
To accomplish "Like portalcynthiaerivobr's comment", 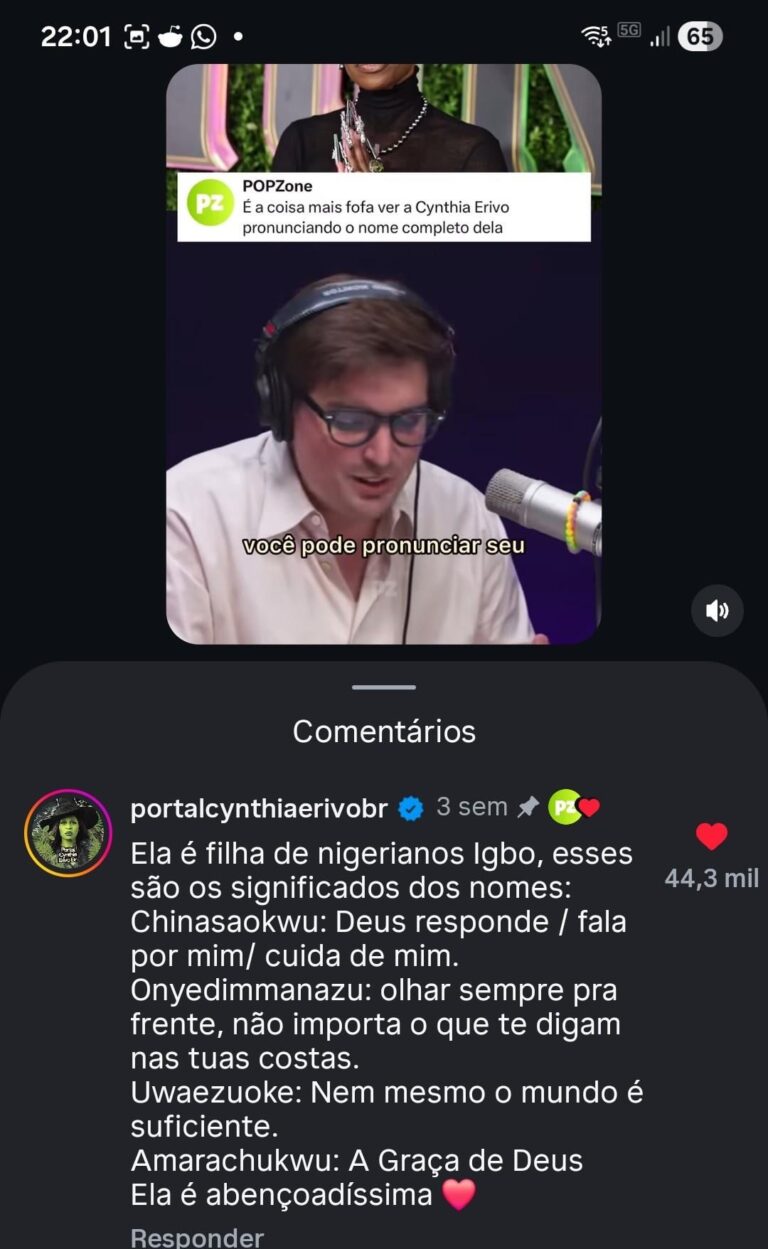I will [x=711, y=836].
